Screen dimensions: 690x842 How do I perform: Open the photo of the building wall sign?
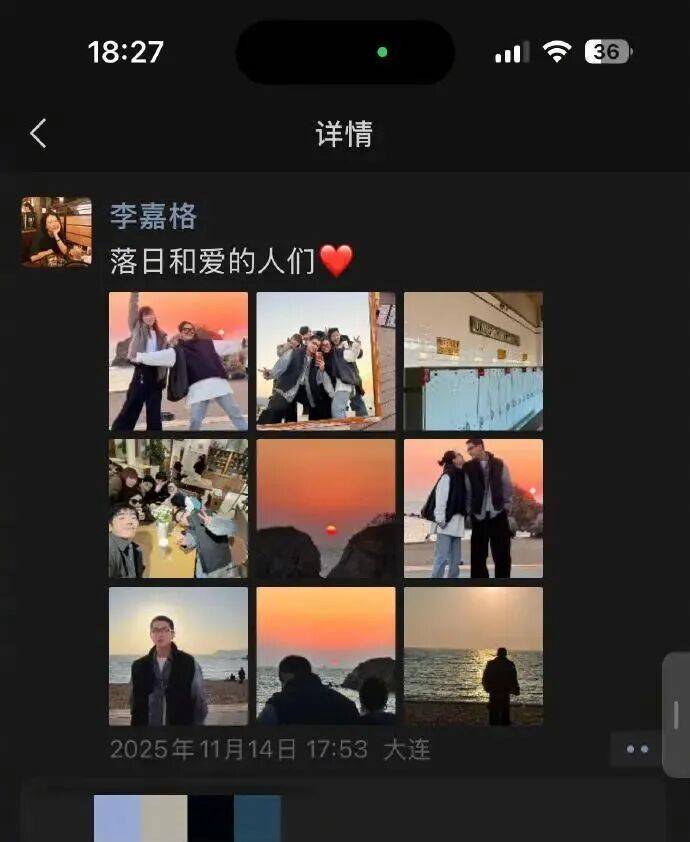point(473,361)
